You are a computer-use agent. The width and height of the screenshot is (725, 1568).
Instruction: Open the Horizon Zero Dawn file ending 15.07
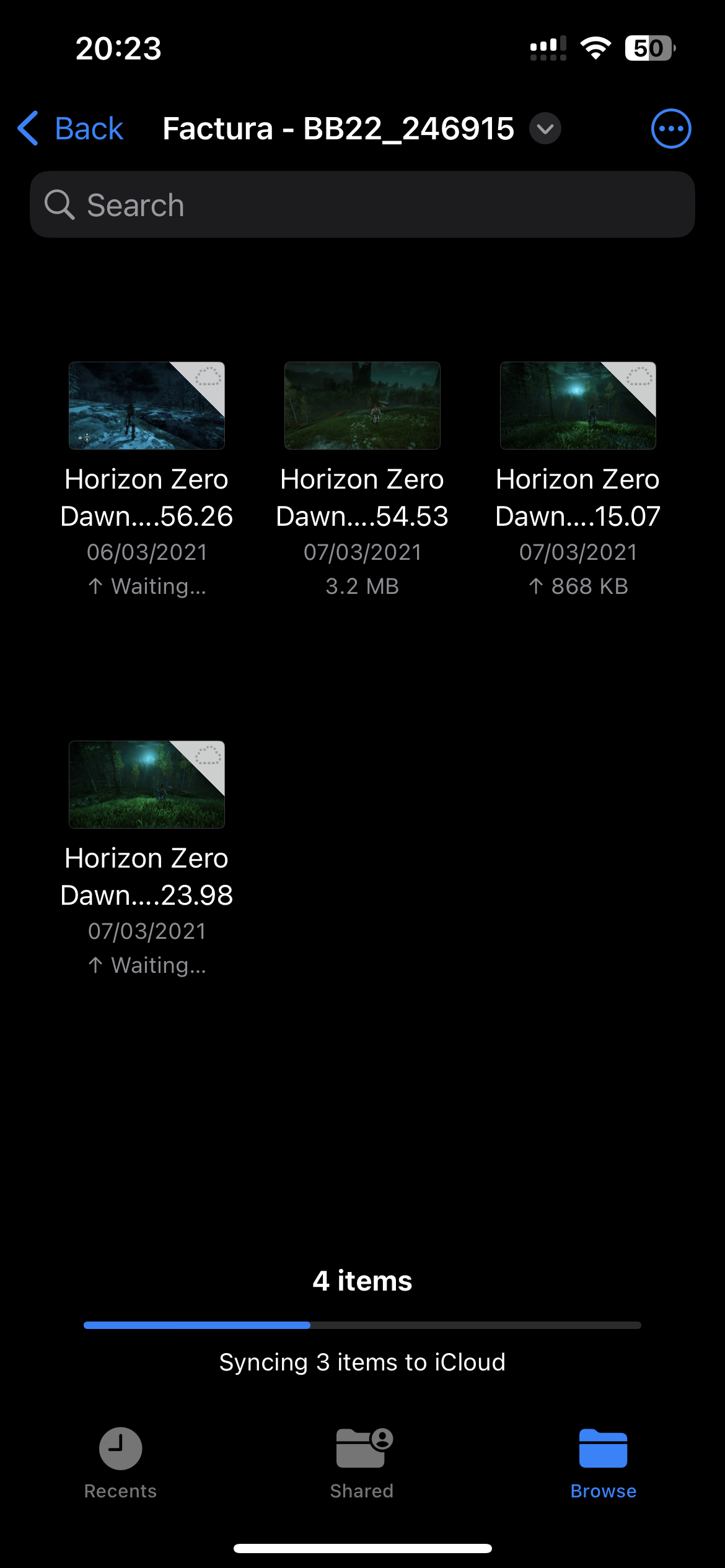tap(578, 406)
